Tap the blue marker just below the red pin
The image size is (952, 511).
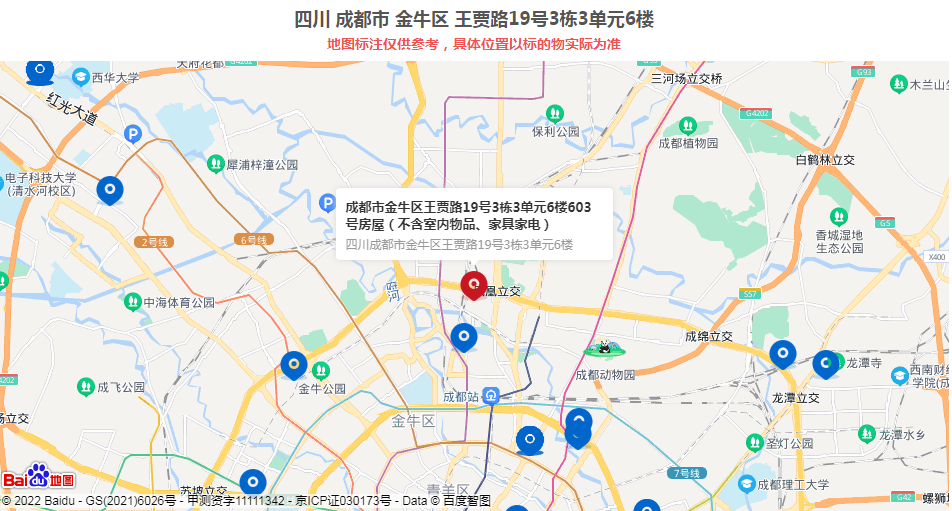(x=463, y=337)
